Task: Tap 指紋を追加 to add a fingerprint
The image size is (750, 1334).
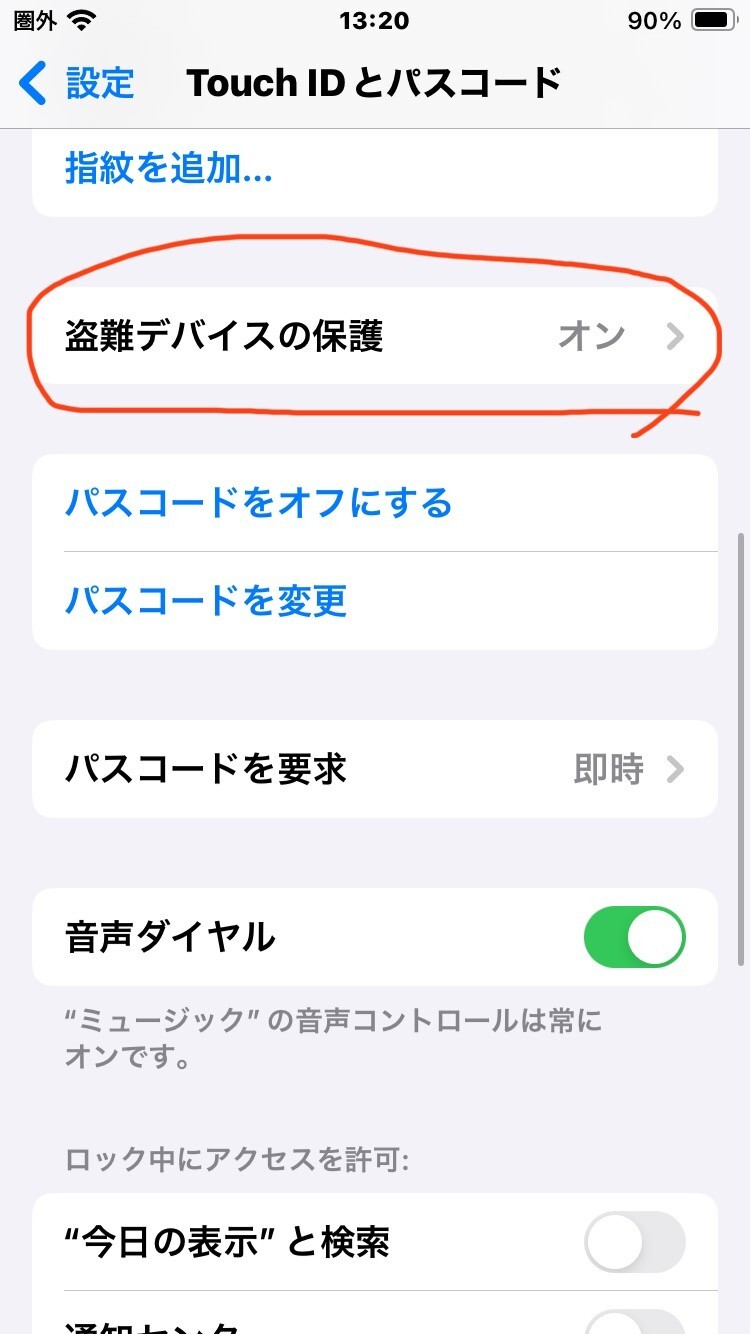Action: pyautogui.click(x=168, y=168)
